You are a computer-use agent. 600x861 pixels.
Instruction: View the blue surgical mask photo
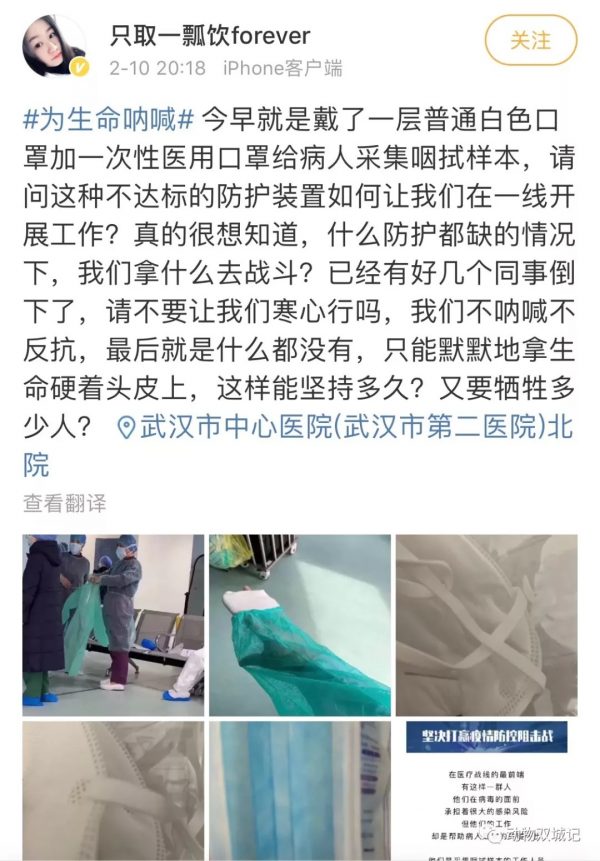coord(300,790)
